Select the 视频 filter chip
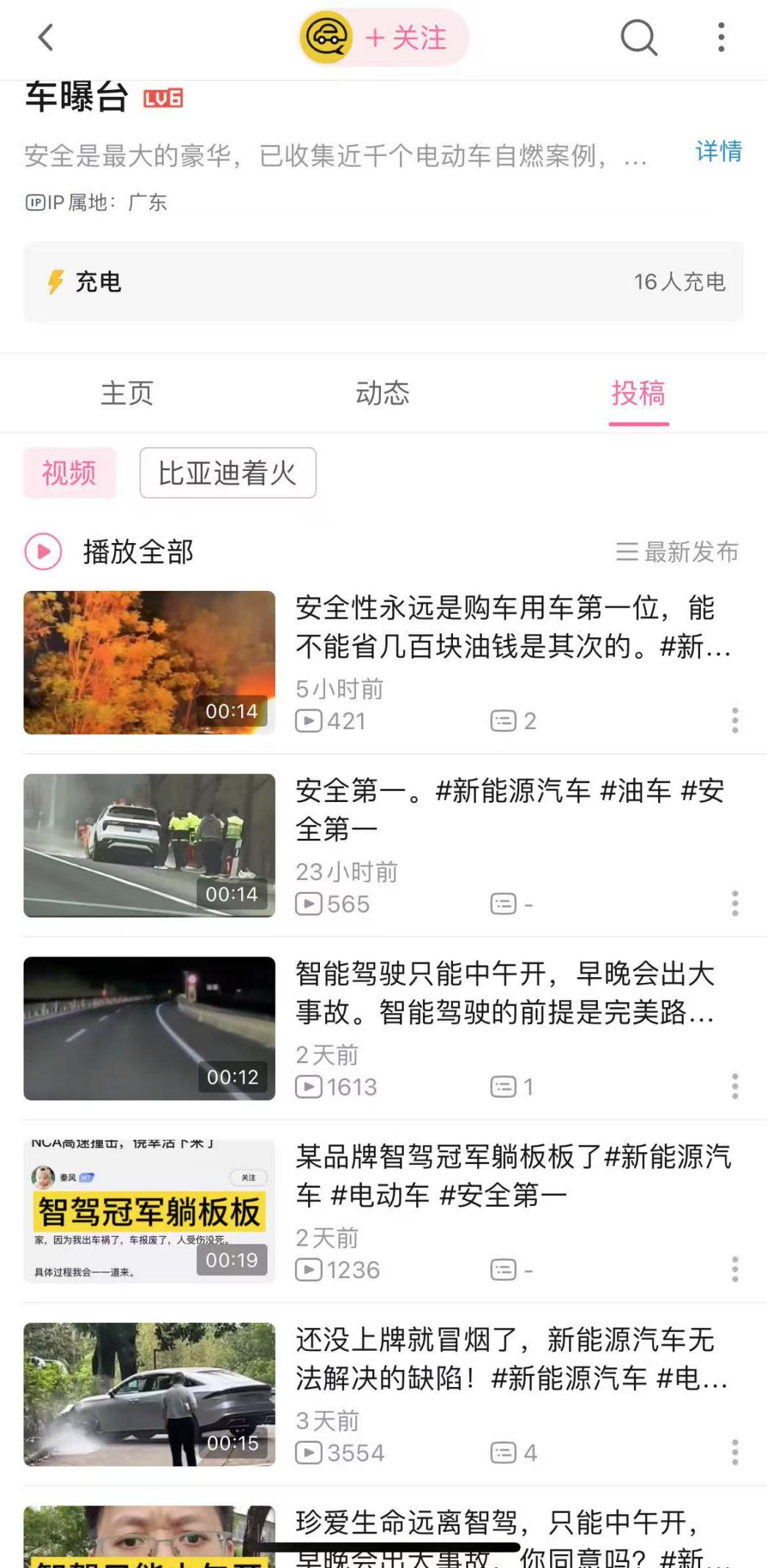Viewport: 767px width, 1568px height. coord(69,473)
